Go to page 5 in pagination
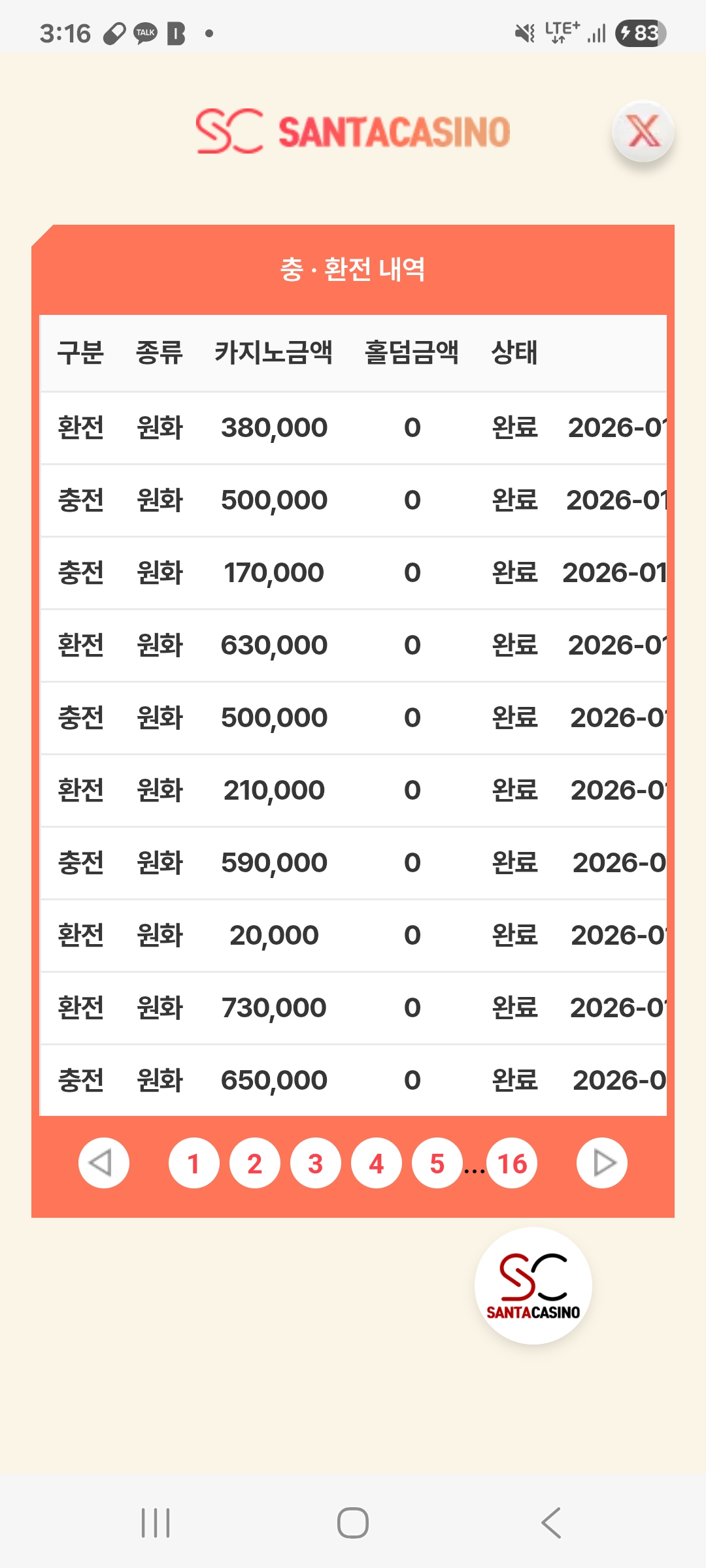 point(437,1163)
